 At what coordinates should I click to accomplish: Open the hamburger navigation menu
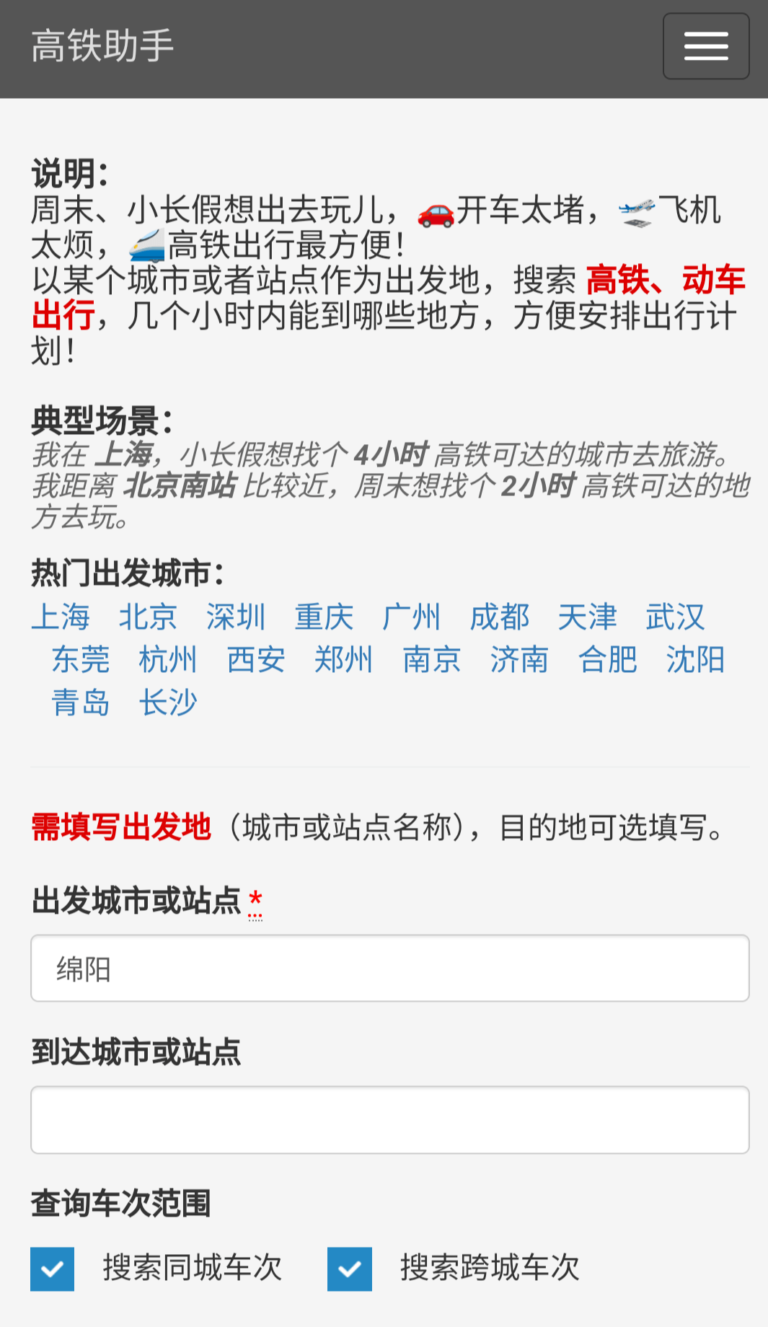coord(706,46)
